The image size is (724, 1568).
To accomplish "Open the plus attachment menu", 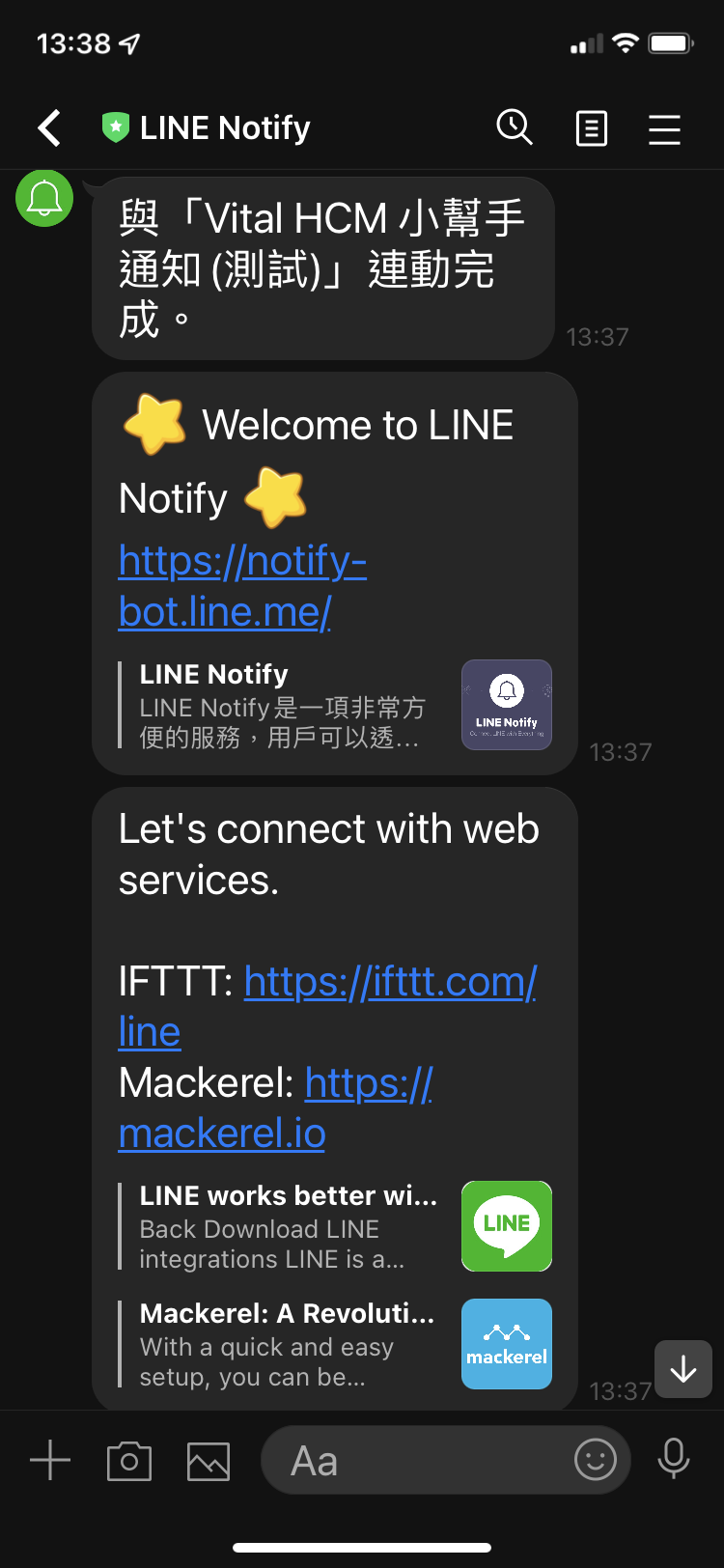I will (x=50, y=1460).
